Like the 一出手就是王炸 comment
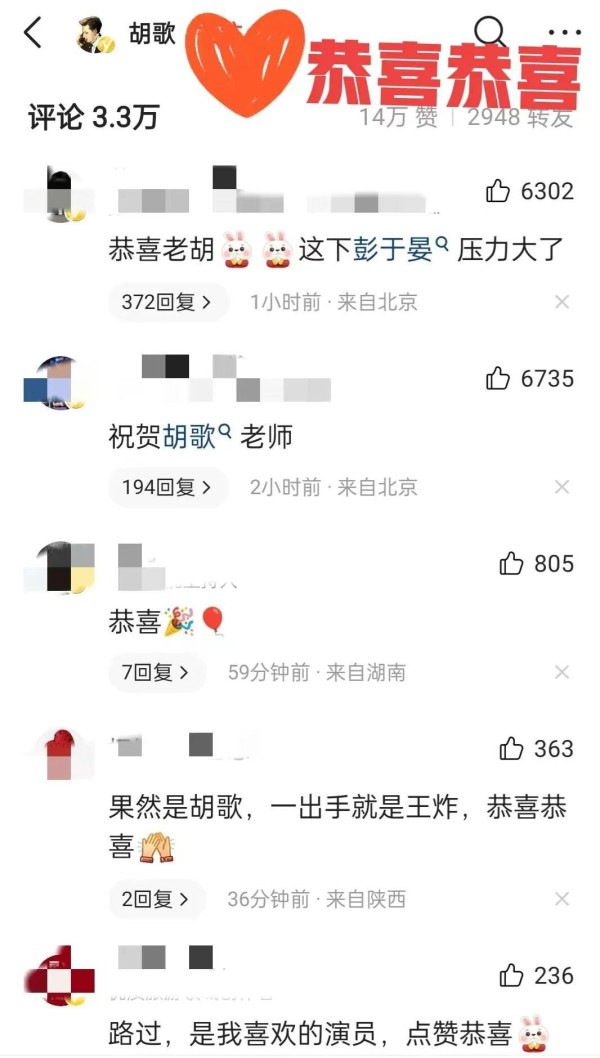The image size is (600, 1058). click(511, 749)
